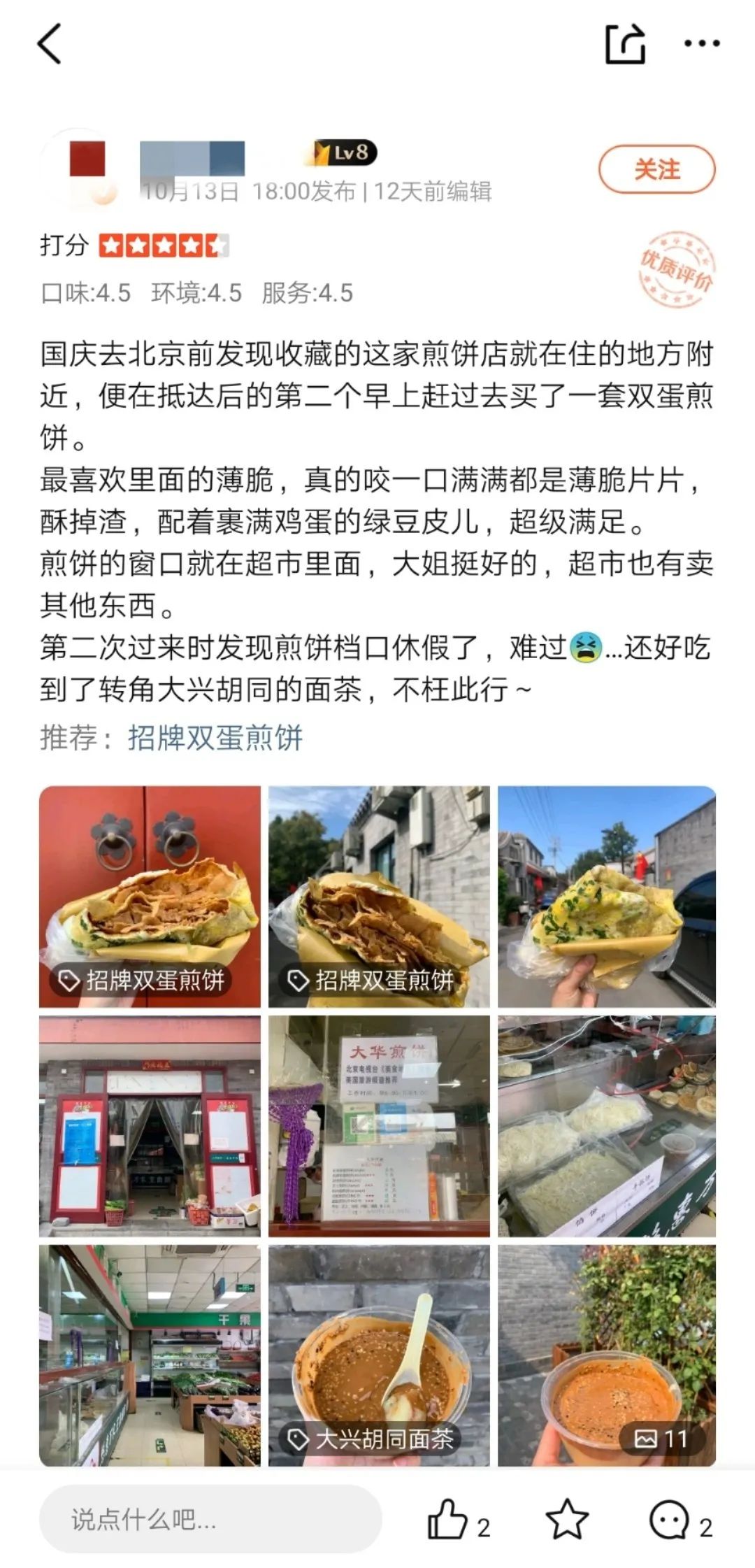The height and width of the screenshot is (1568, 755).
Task: Share this review
Action: [x=624, y=44]
